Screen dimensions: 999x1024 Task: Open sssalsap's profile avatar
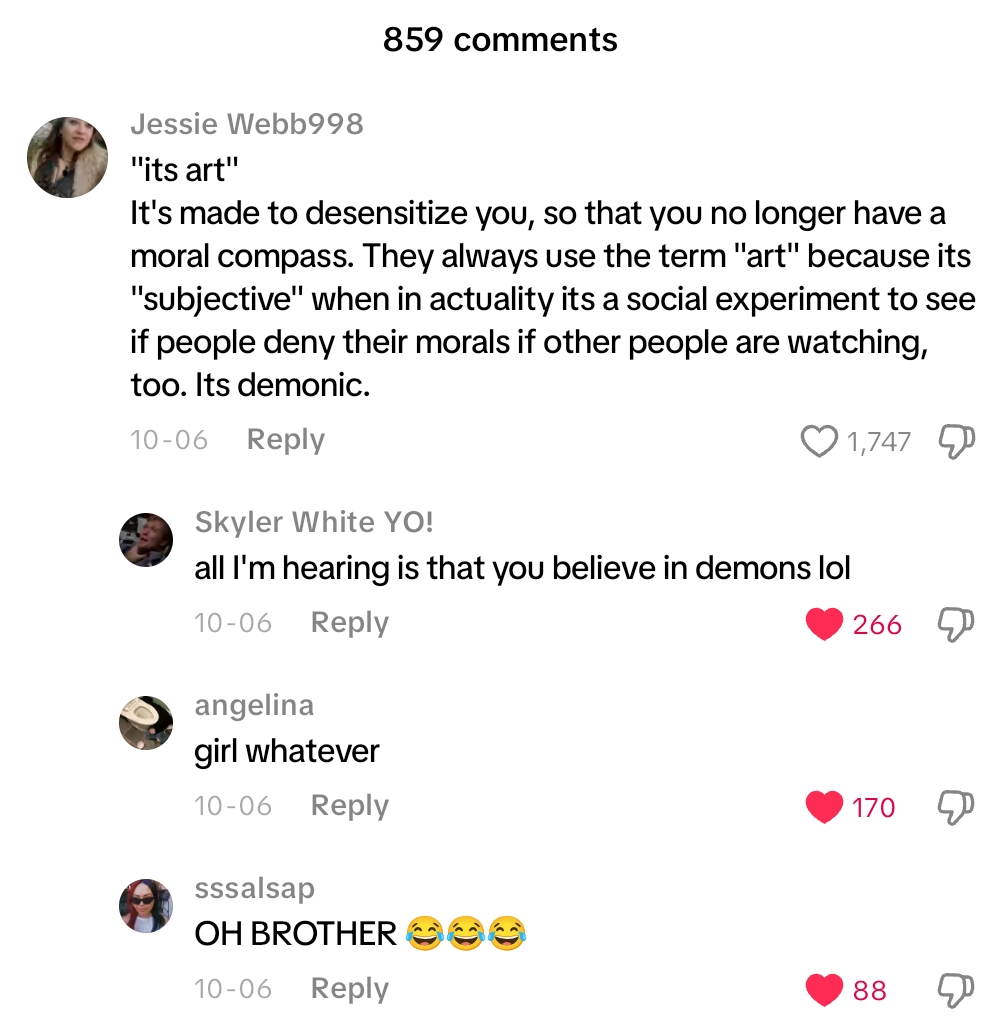coord(146,905)
